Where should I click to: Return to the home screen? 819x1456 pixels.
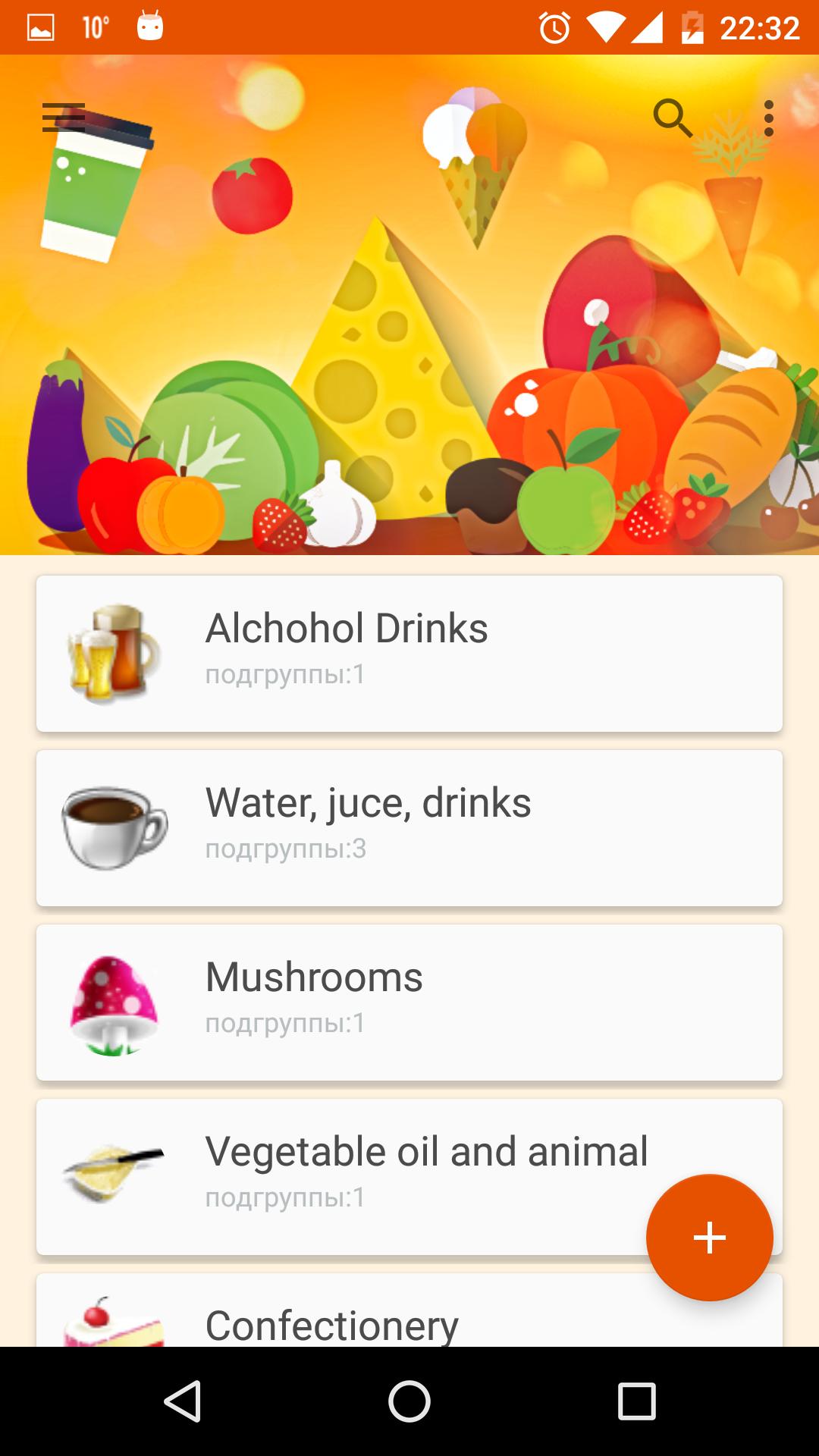click(409, 1401)
